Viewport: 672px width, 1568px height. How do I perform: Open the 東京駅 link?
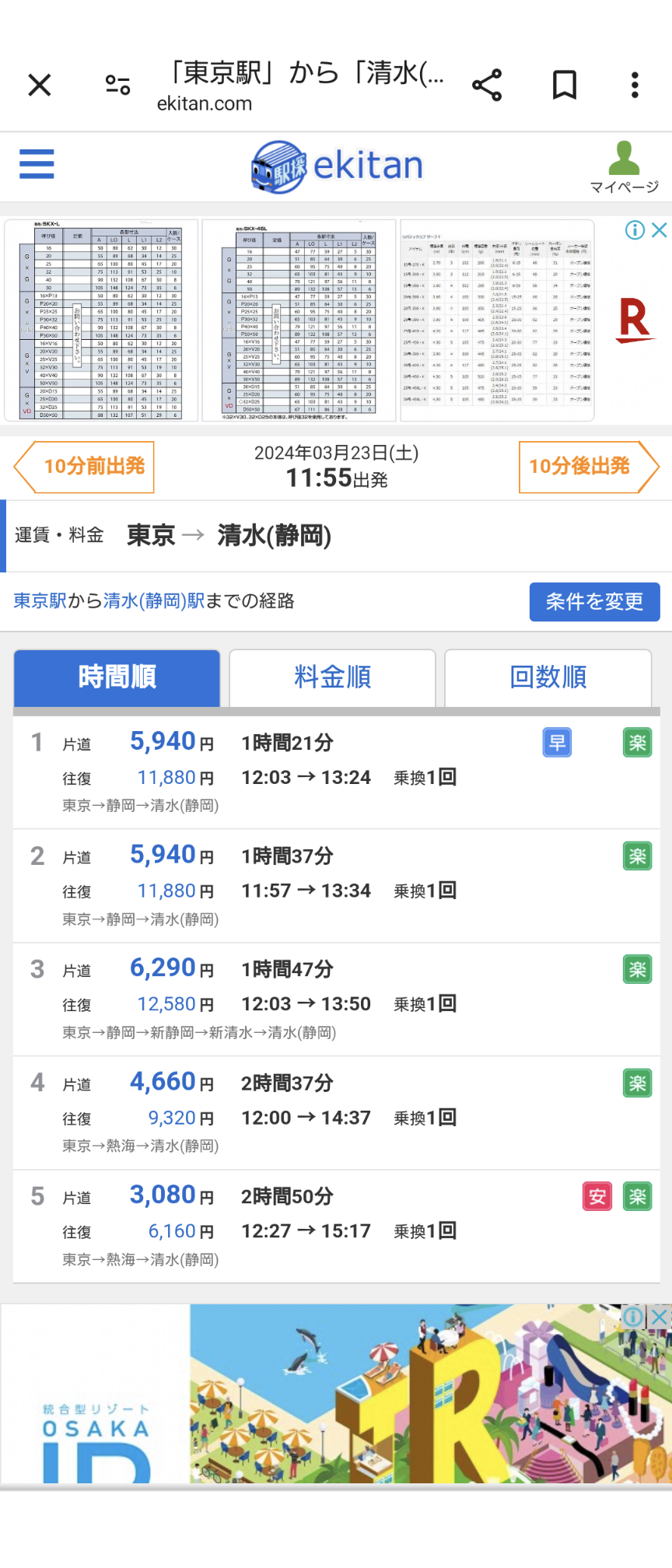(40, 600)
